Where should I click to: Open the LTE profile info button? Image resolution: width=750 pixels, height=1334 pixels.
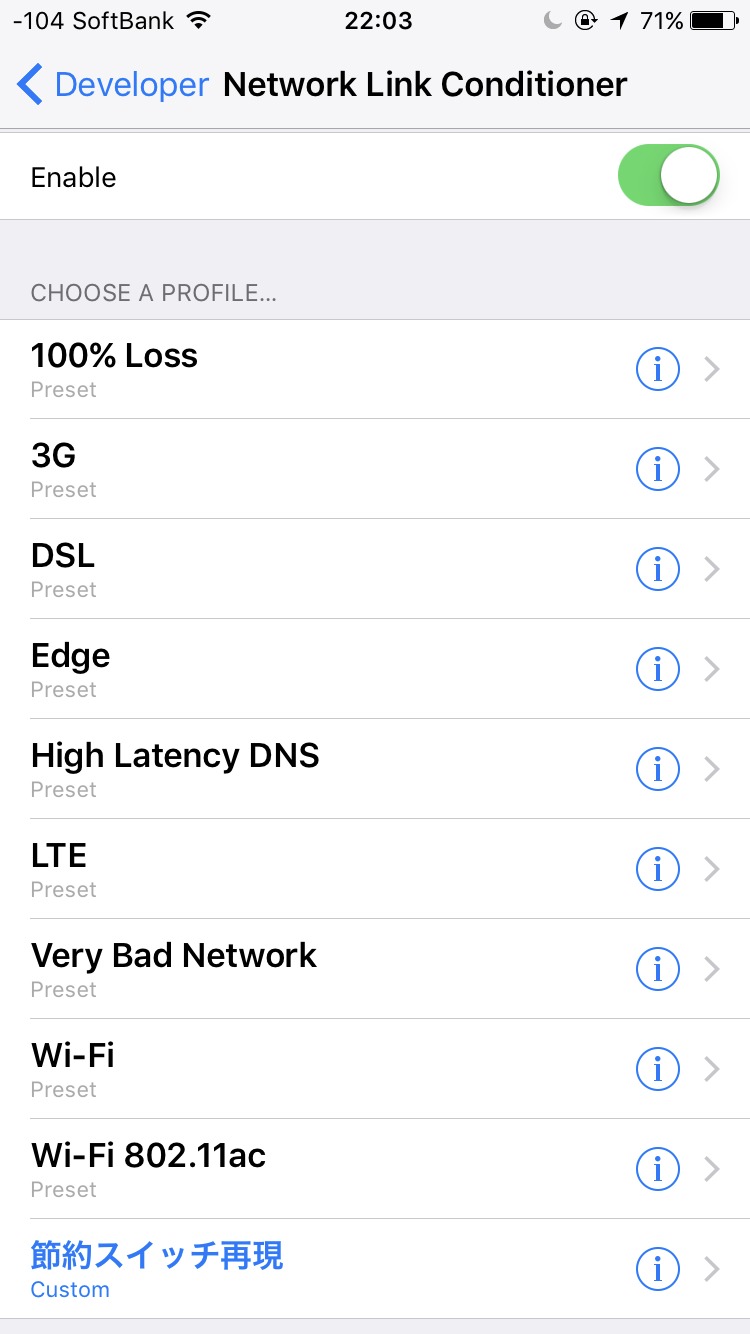tap(658, 869)
